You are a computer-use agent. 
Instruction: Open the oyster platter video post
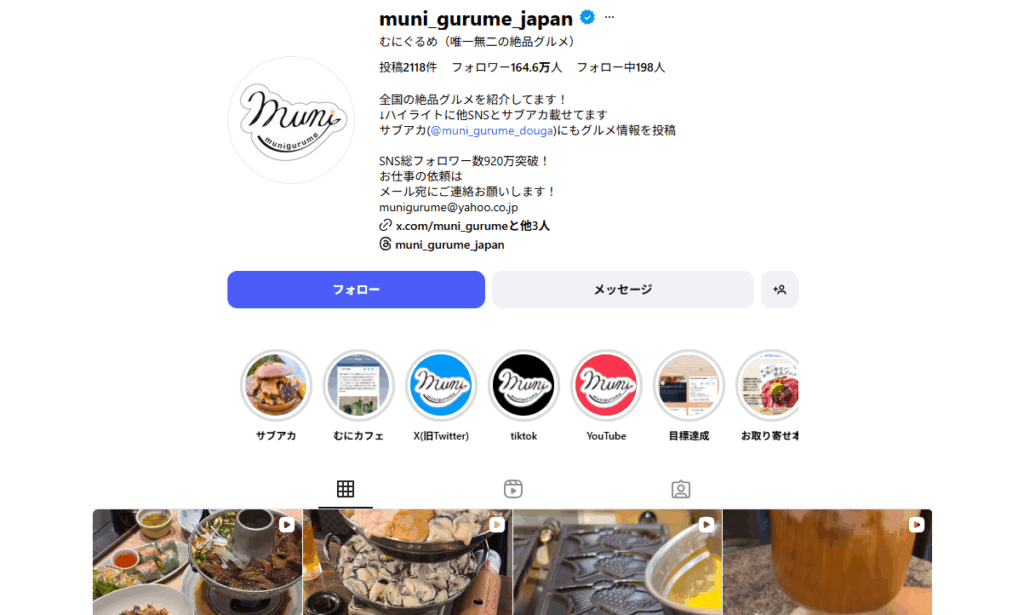(x=407, y=562)
